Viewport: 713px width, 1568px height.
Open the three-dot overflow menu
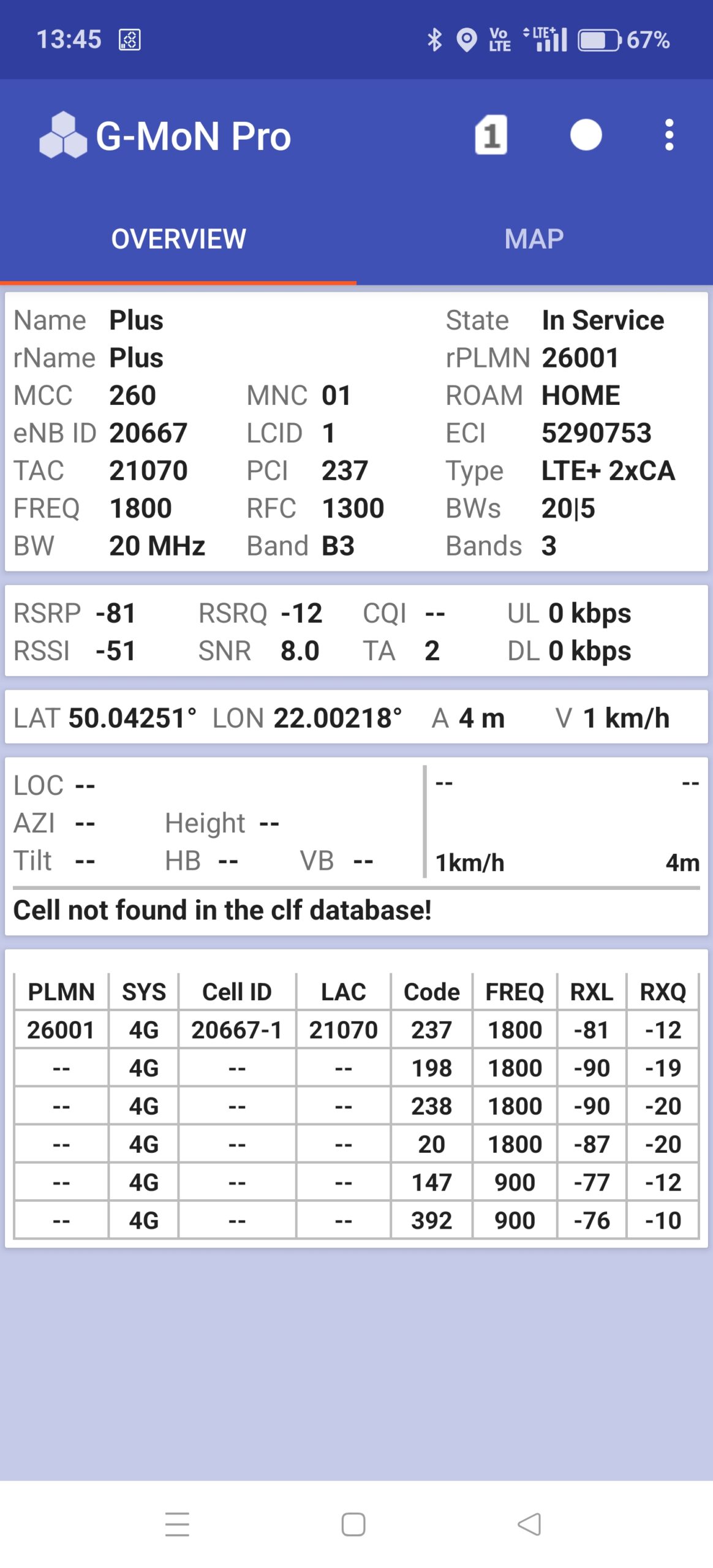[669, 135]
